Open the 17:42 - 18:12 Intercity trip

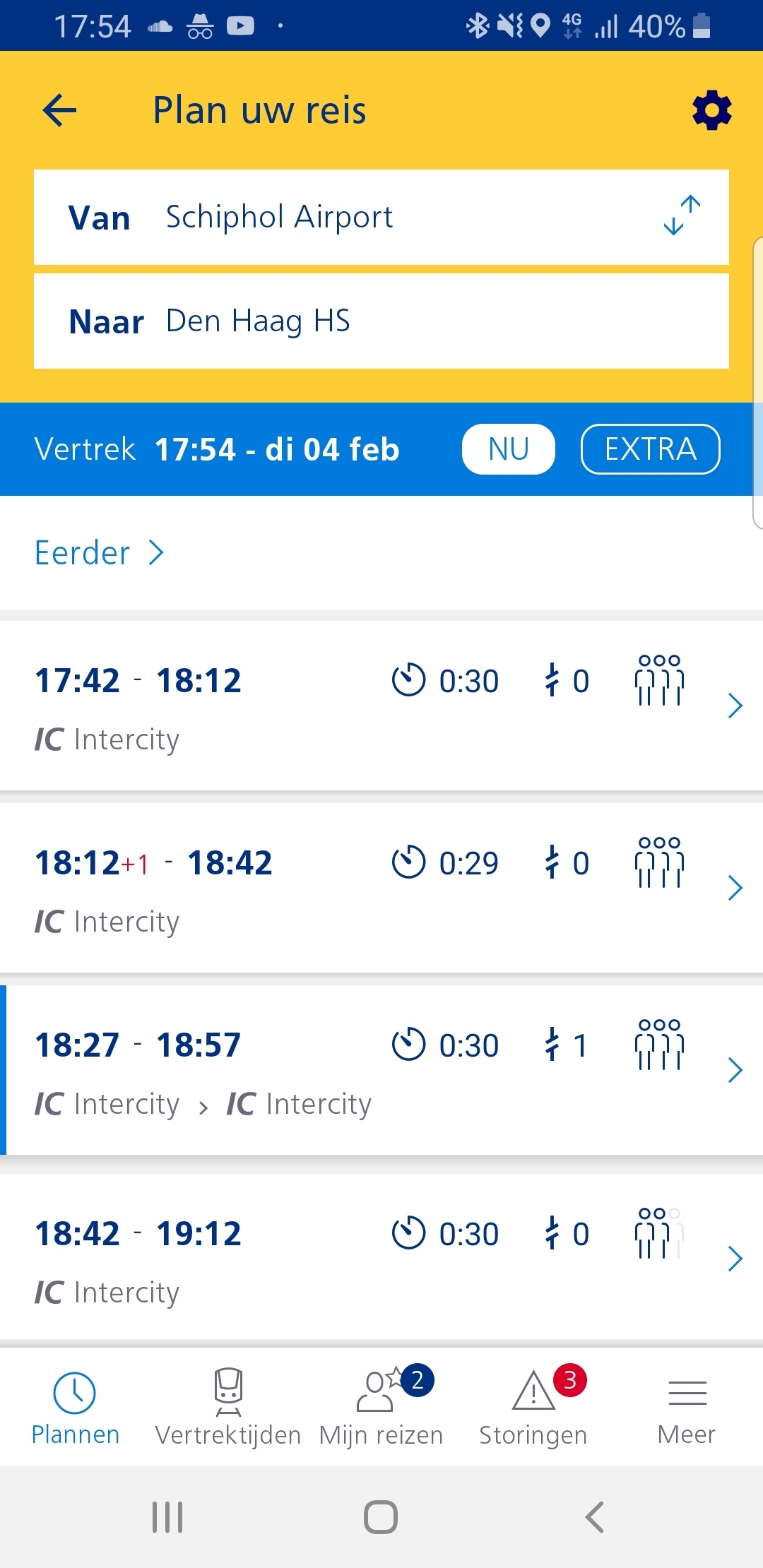pyautogui.click(x=381, y=706)
